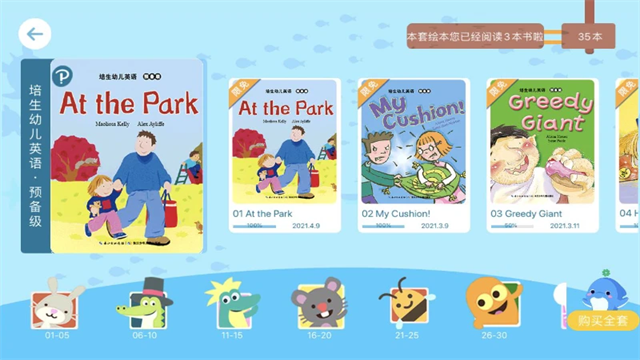Select the 26-30 book group
Image resolution: width=640 pixels, height=360 pixels.
pos(494,309)
